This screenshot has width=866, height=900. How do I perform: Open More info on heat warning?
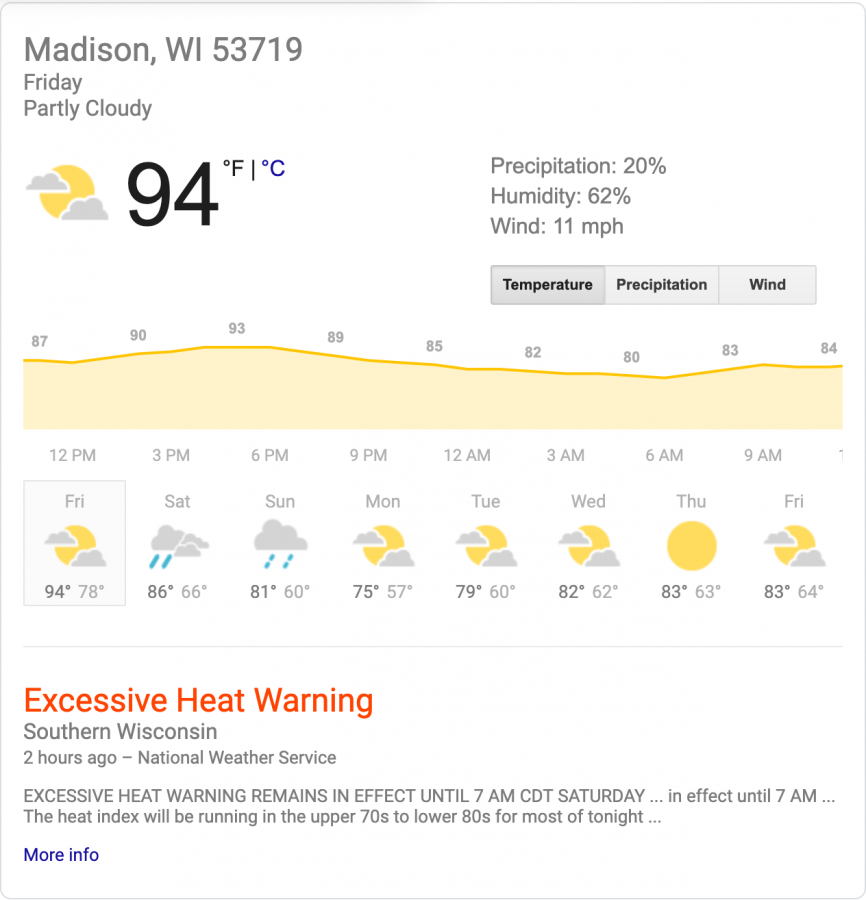click(x=61, y=855)
